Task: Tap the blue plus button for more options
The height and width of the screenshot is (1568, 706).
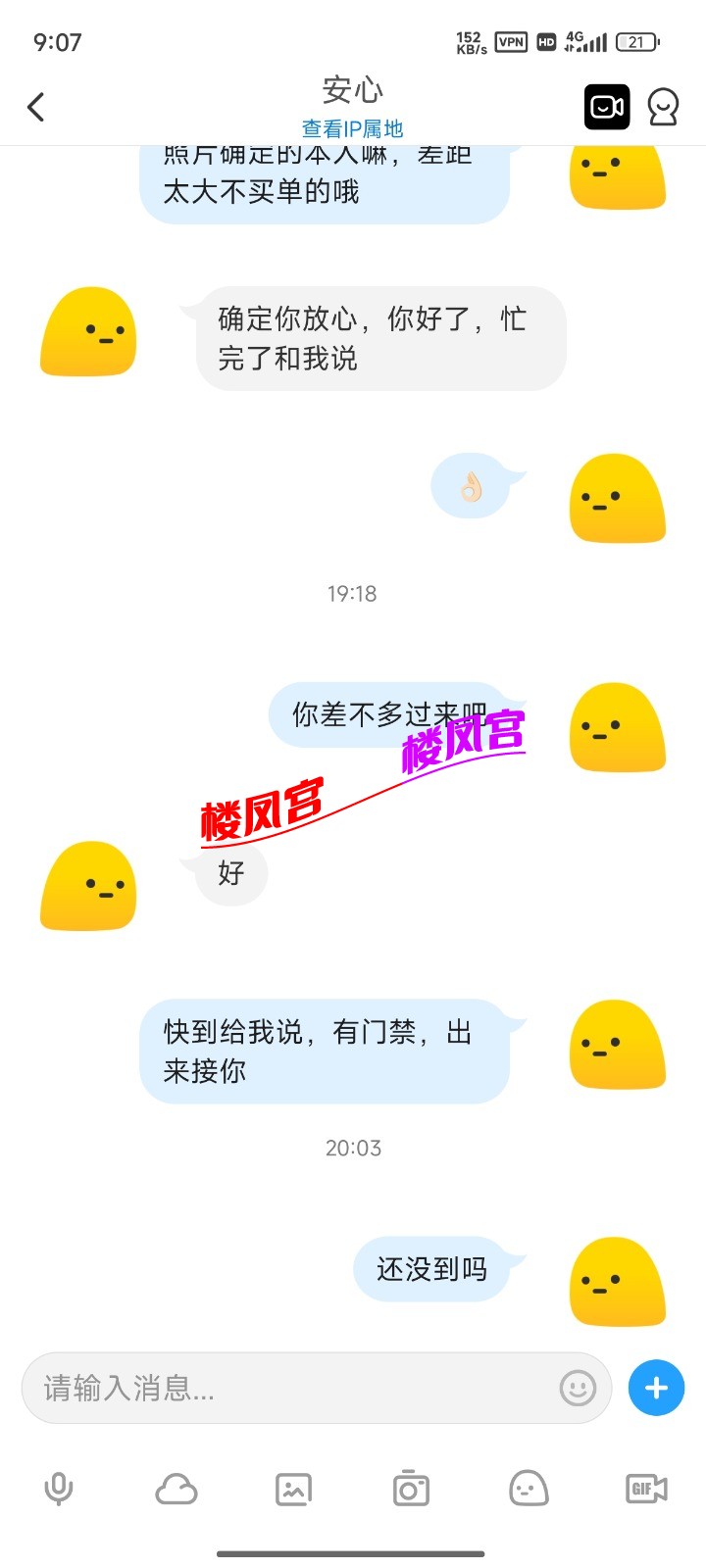Action: [655, 1388]
